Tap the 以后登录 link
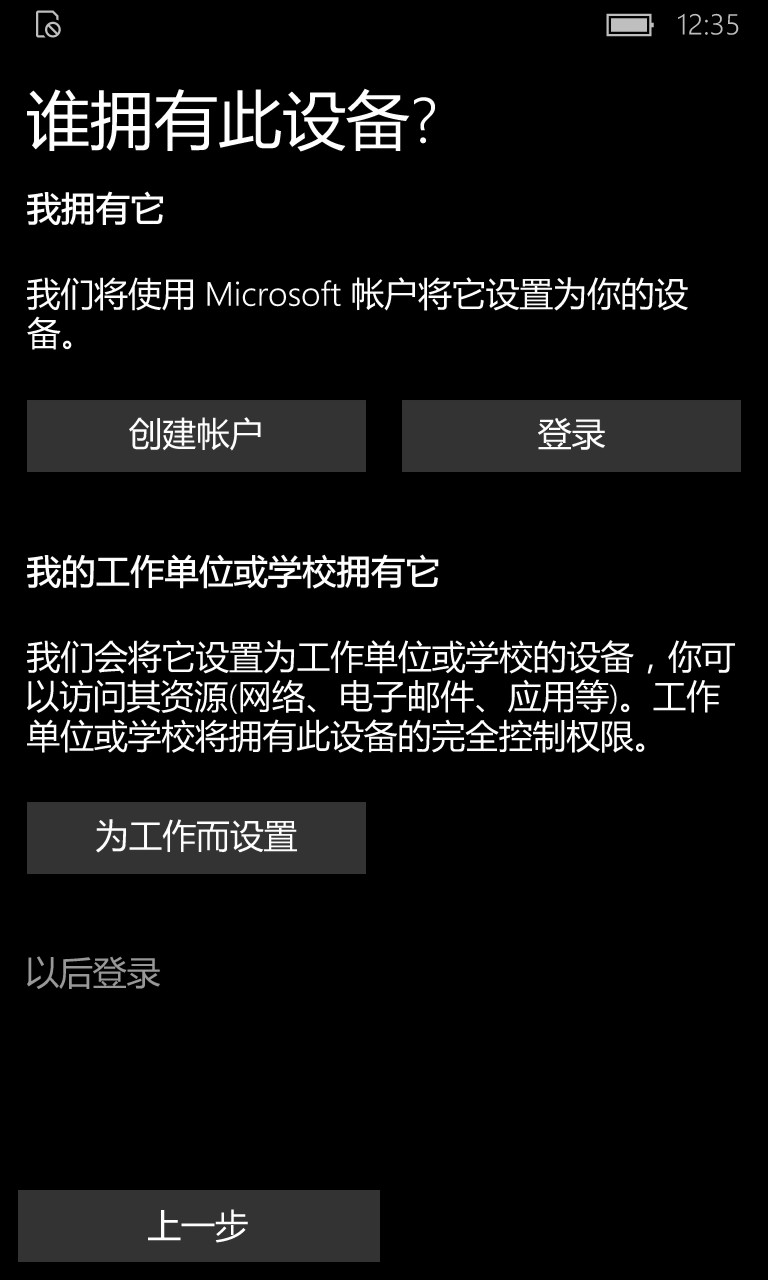768x1280 pixels. coord(93,973)
